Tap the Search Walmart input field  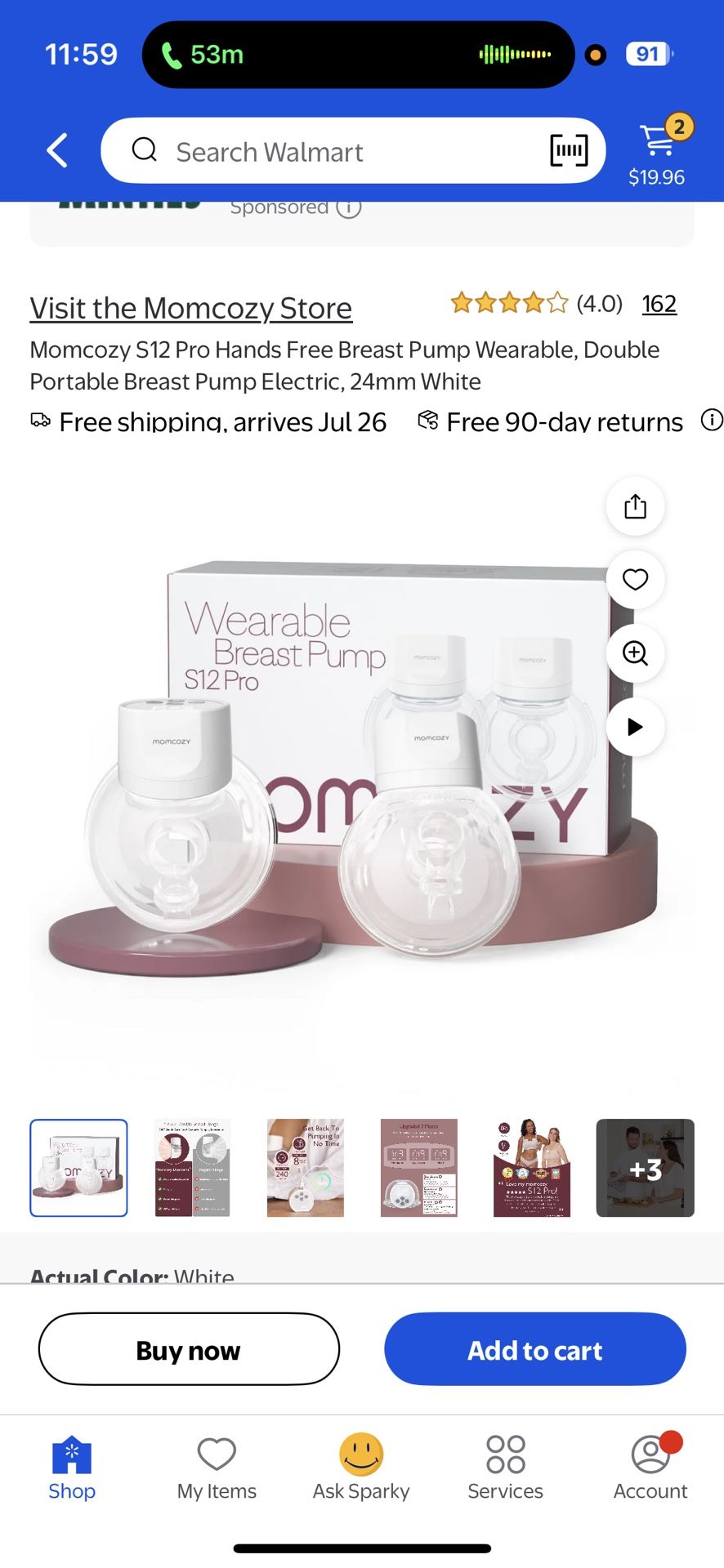point(327,150)
